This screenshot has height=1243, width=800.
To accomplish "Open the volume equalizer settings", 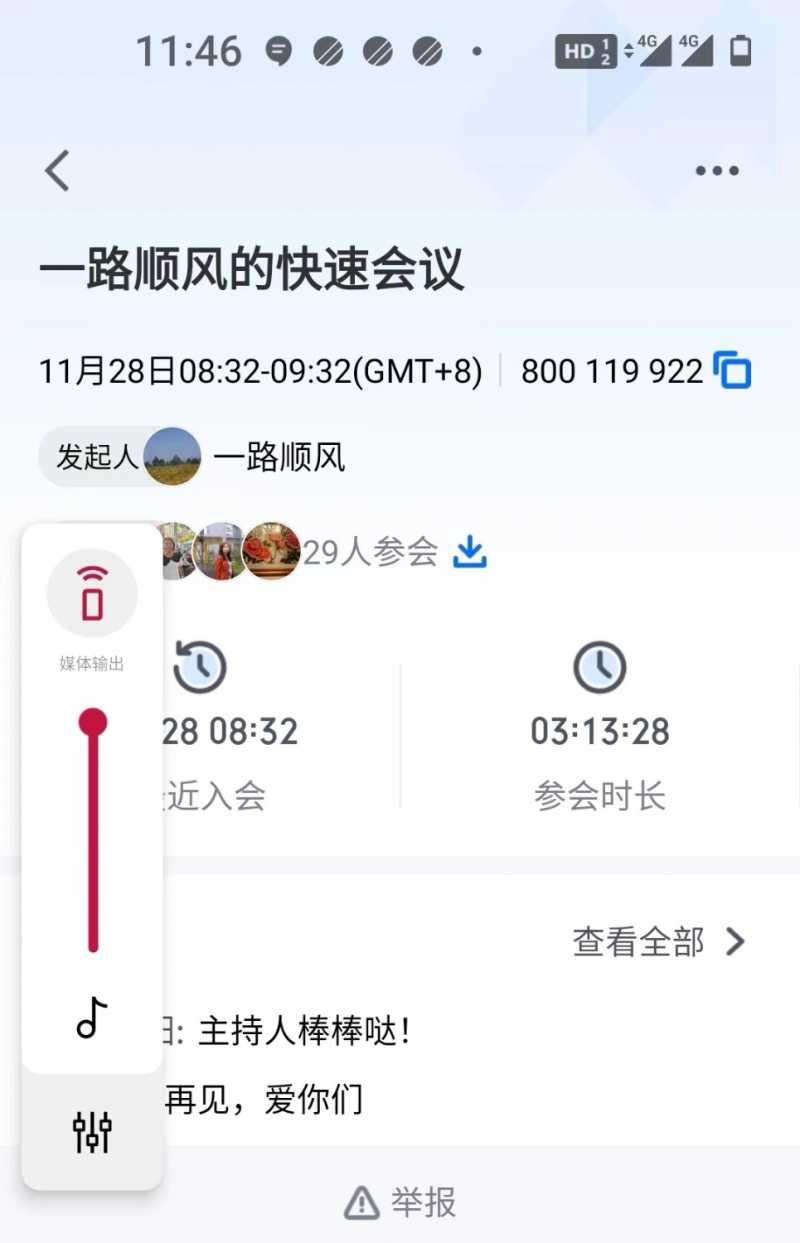I will tap(92, 1131).
